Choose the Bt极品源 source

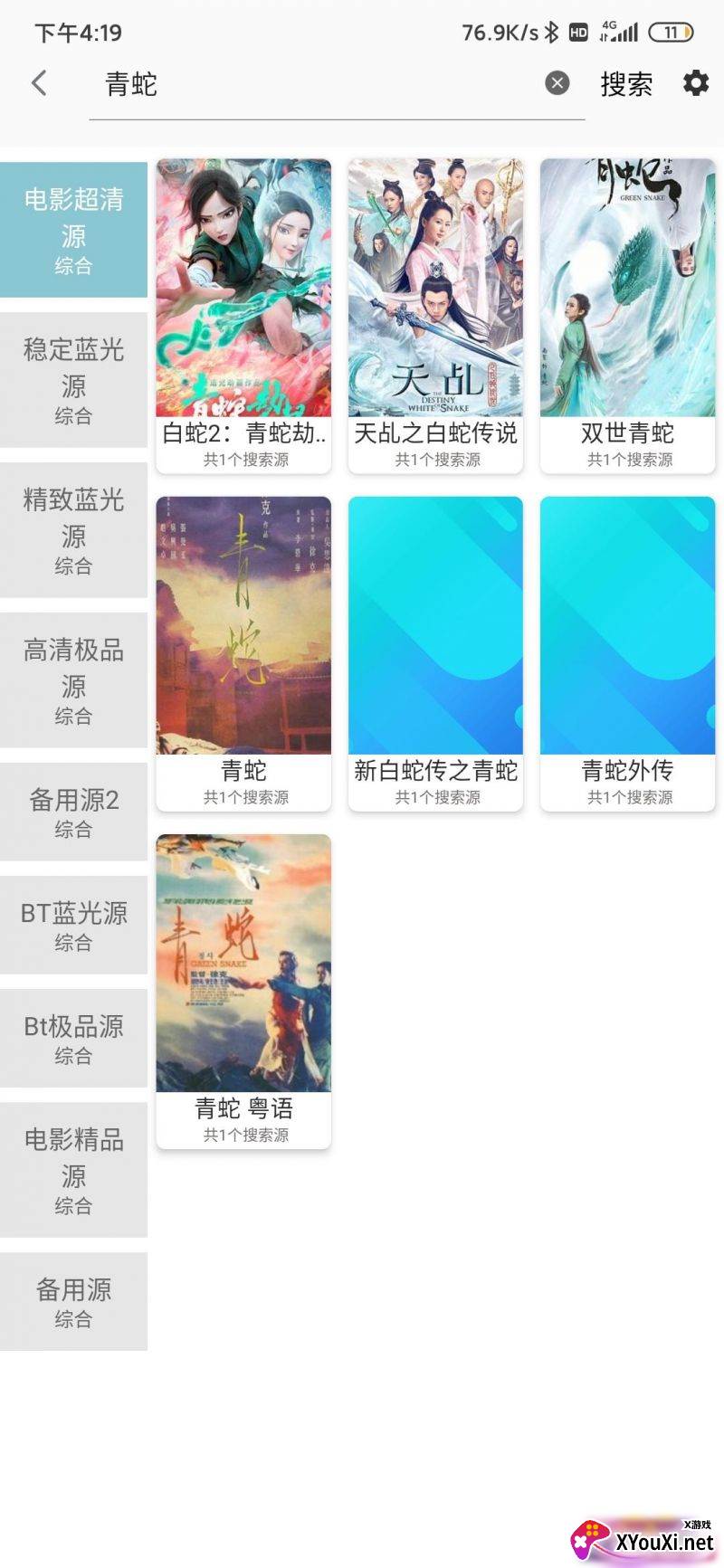[x=73, y=1038]
